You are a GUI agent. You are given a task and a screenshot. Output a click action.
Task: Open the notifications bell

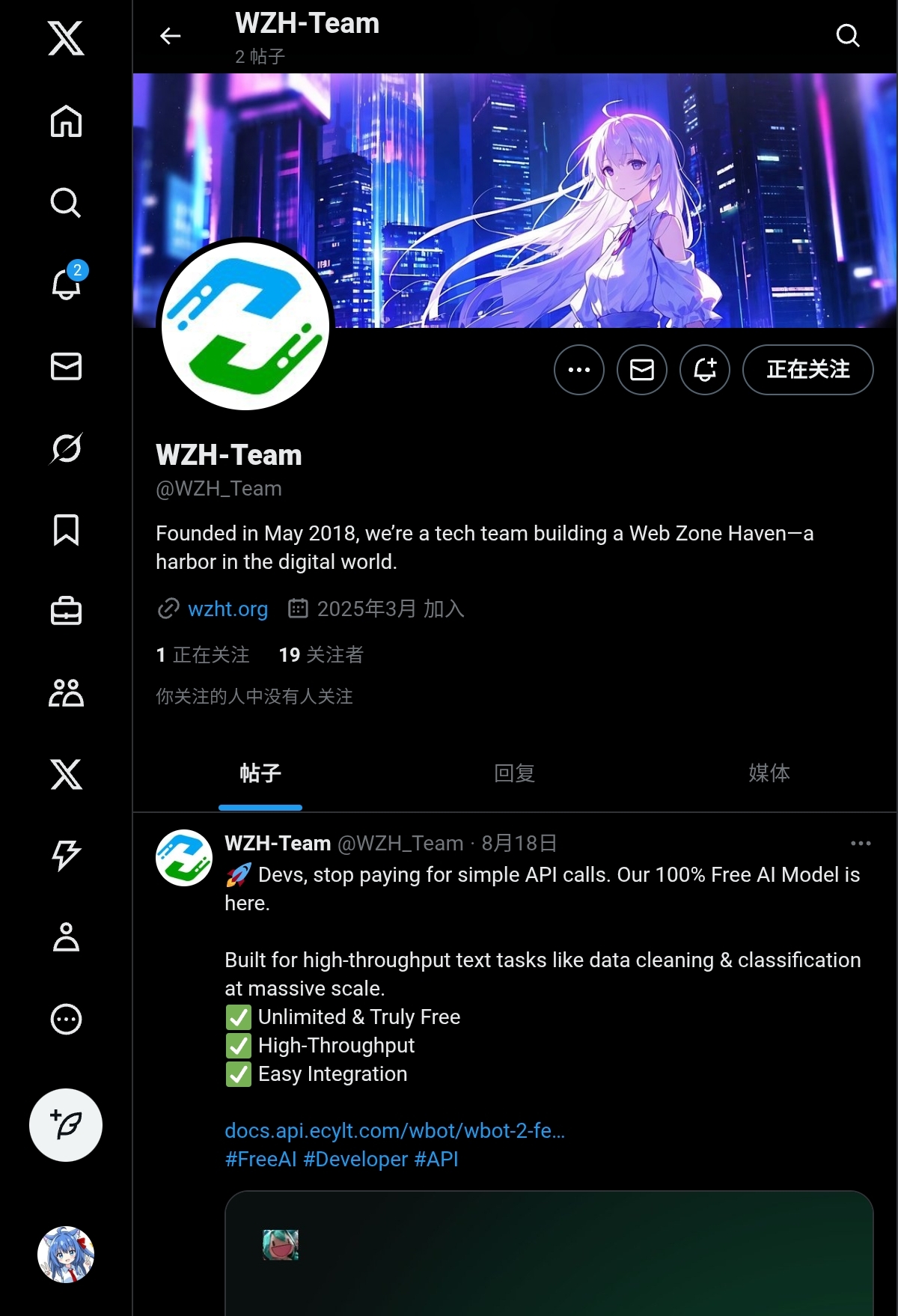click(x=66, y=284)
